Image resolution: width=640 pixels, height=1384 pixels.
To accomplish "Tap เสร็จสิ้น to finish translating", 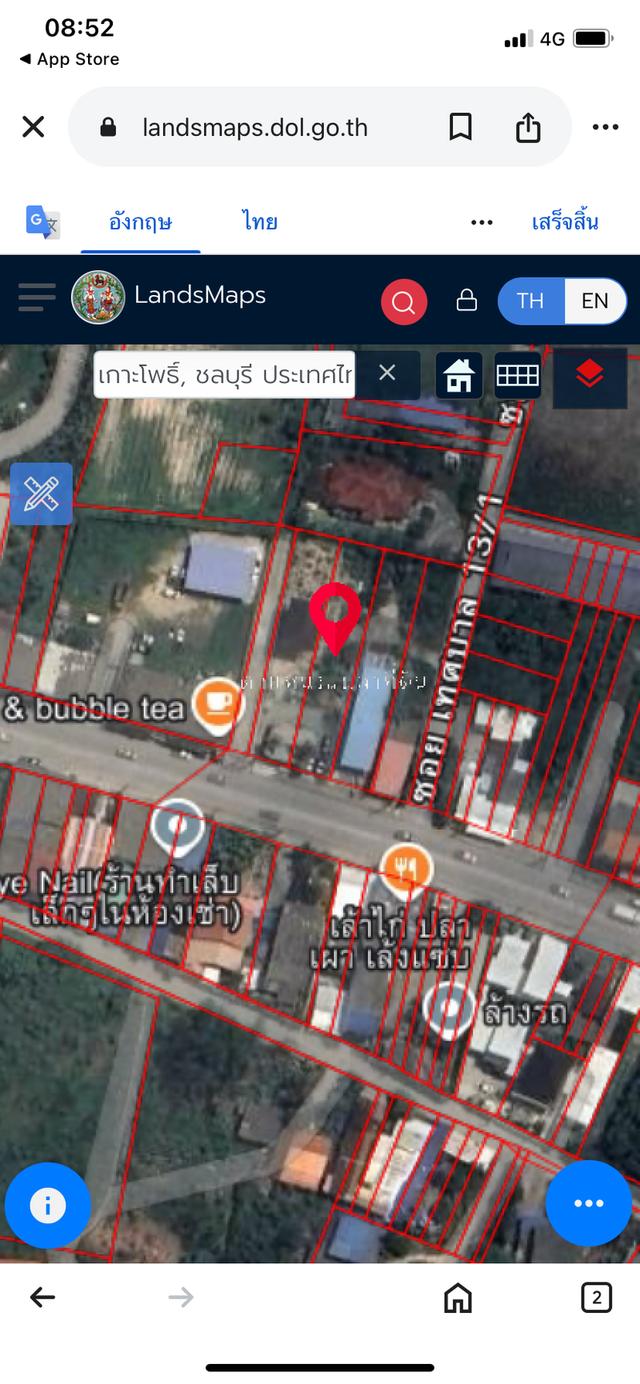I will click(x=565, y=222).
